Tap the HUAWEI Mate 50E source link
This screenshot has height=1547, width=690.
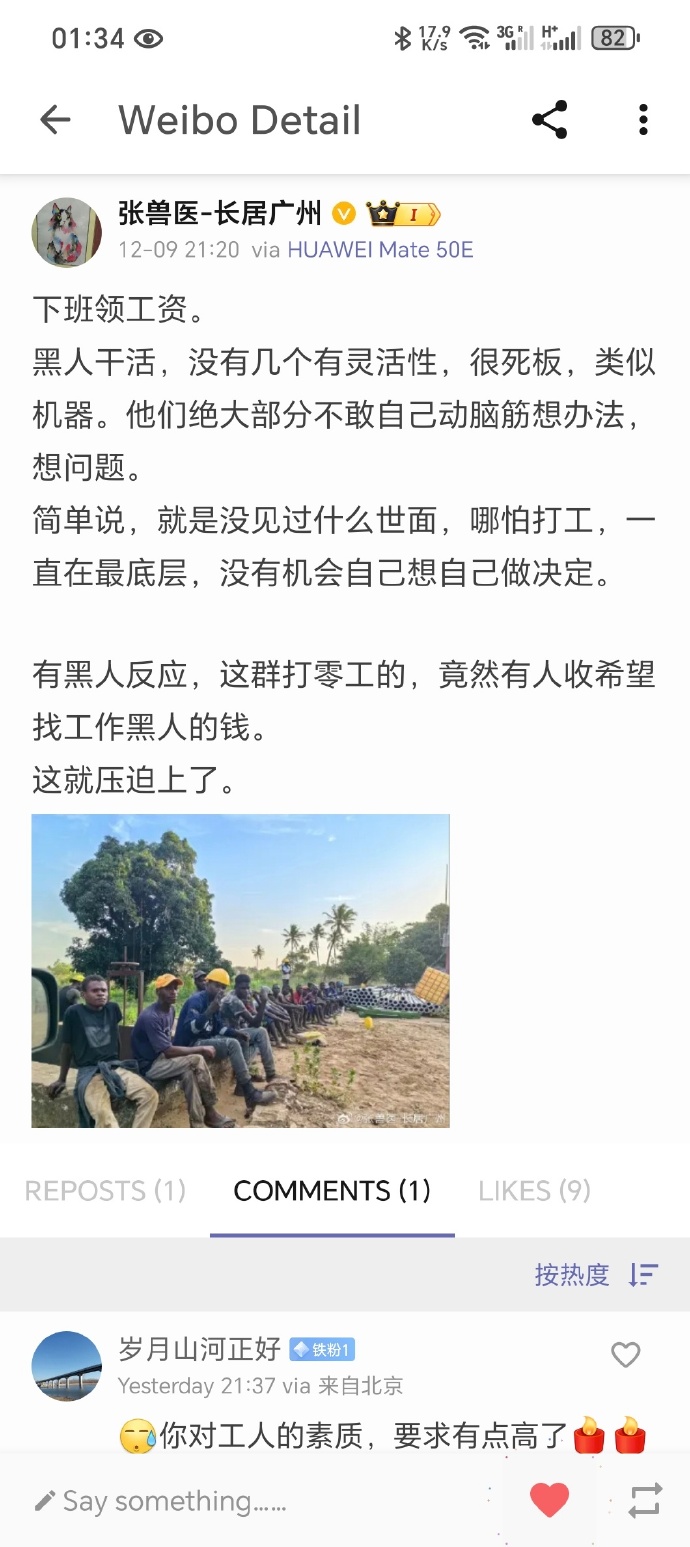[380, 250]
